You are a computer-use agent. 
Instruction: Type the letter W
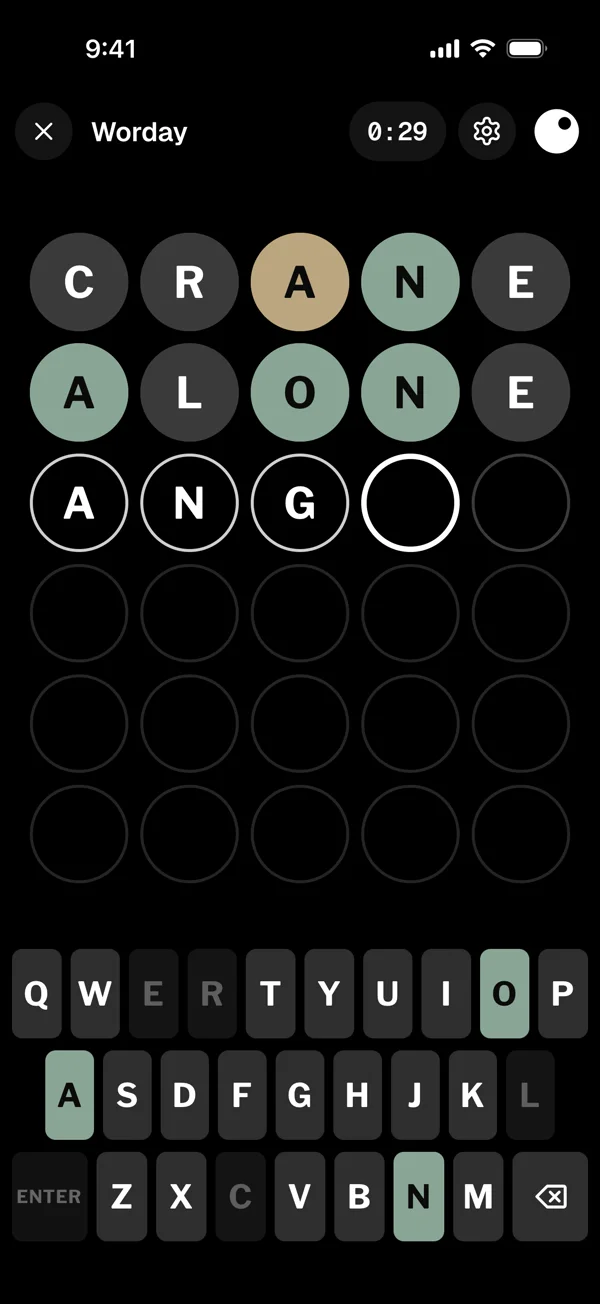tap(95, 994)
